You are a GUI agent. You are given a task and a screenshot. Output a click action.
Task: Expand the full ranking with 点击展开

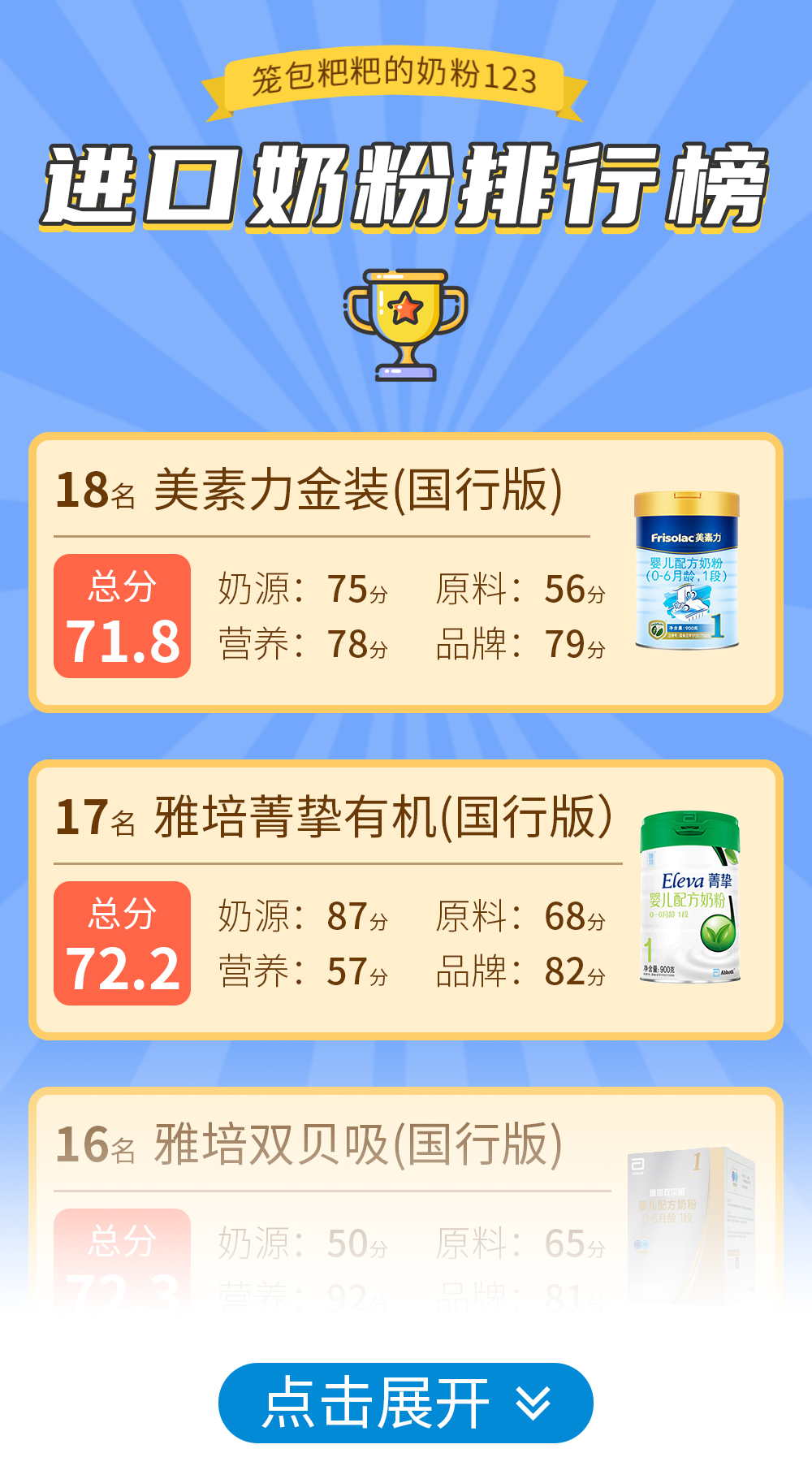(405, 1403)
